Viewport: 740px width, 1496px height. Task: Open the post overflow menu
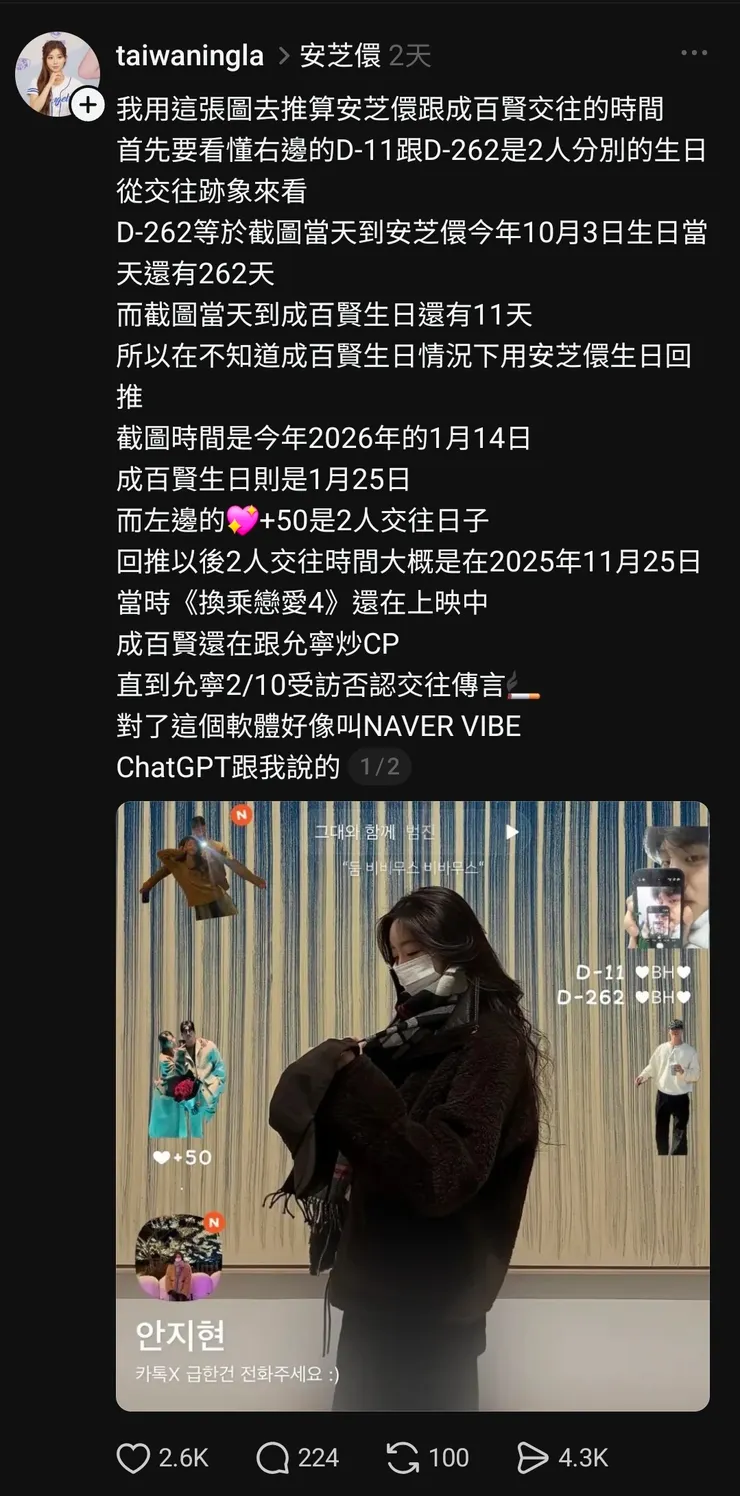coord(694,53)
